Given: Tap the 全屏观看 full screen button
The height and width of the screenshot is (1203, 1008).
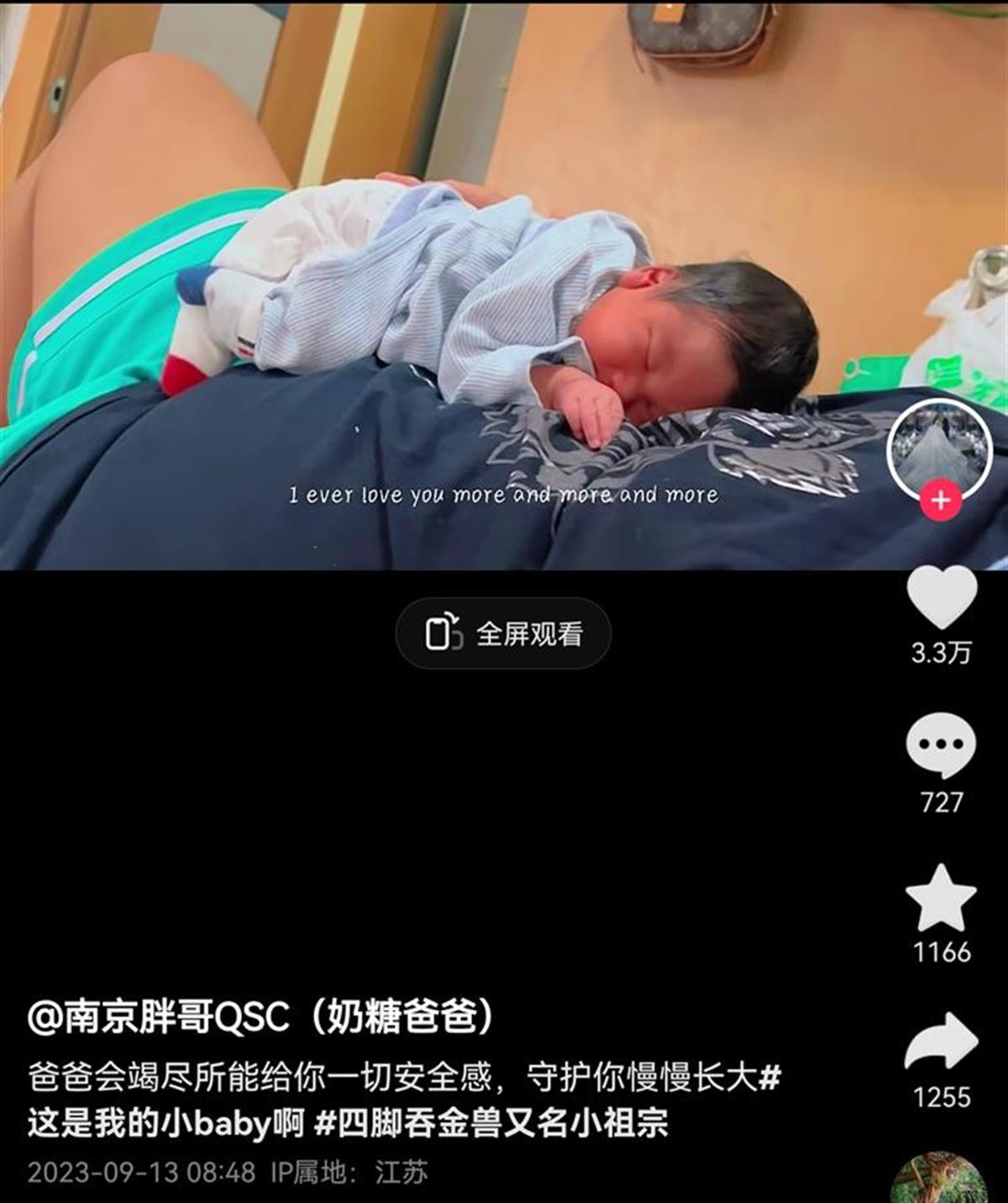Looking at the screenshot, I should (x=503, y=633).
